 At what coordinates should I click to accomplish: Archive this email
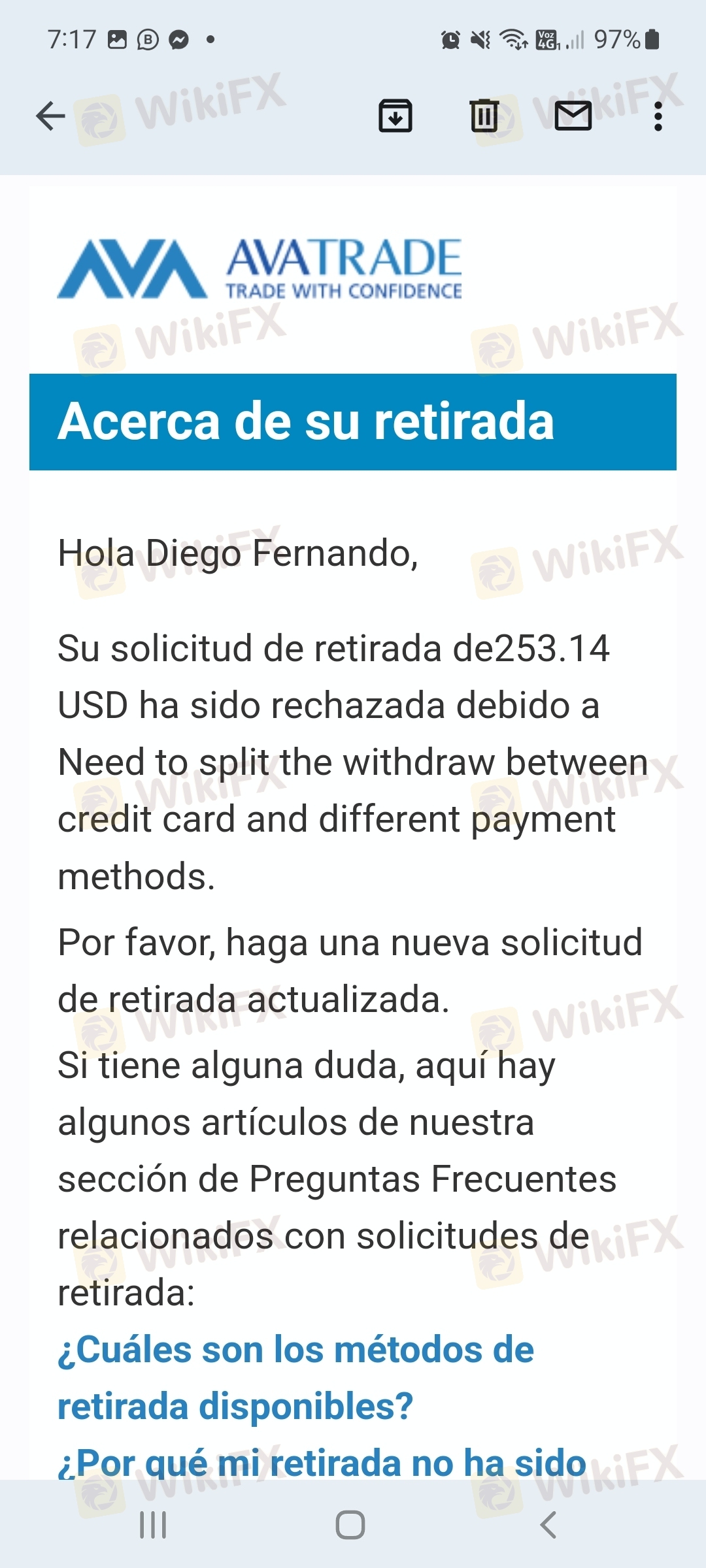tap(395, 116)
